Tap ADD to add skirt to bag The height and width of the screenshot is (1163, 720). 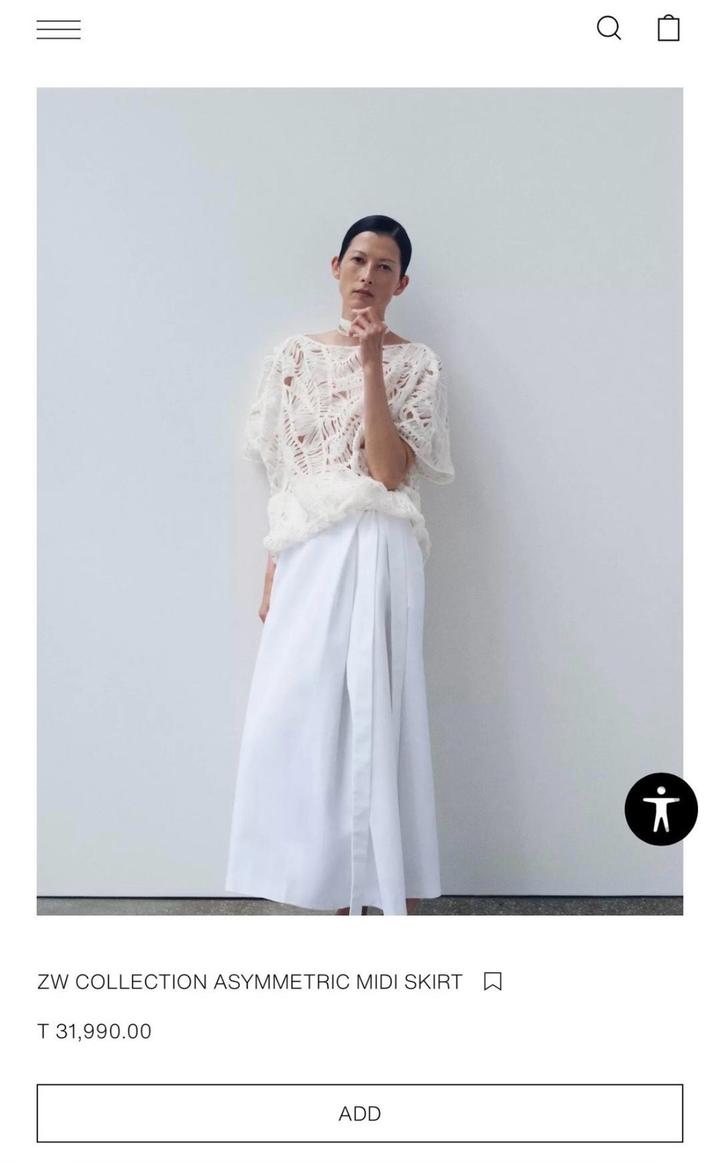point(360,1113)
